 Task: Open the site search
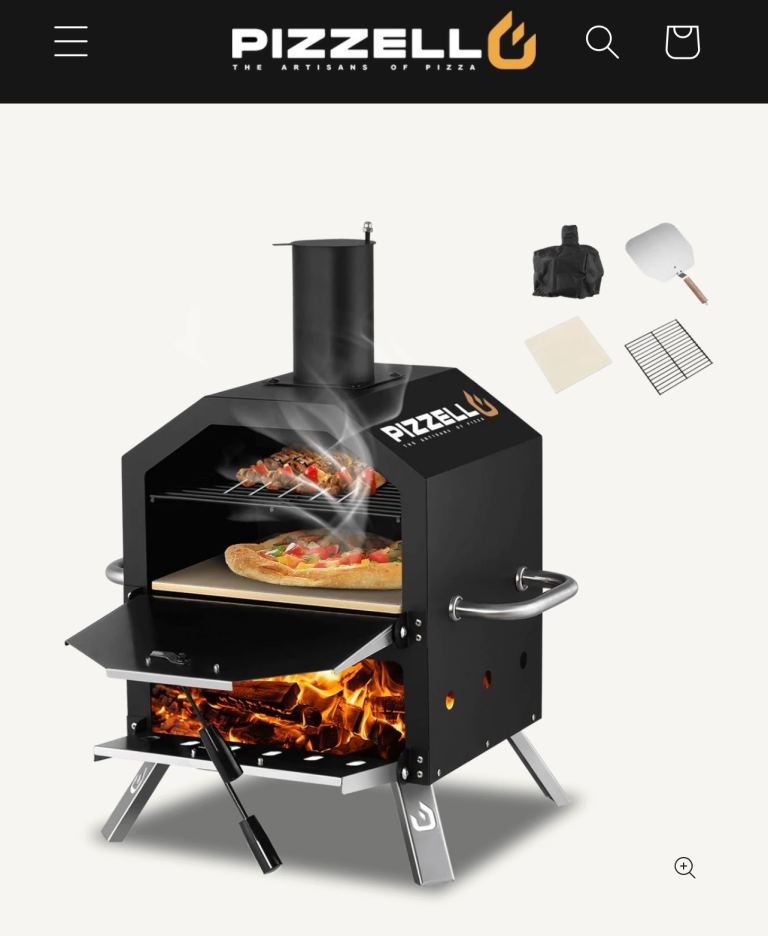click(x=602, y=42)
